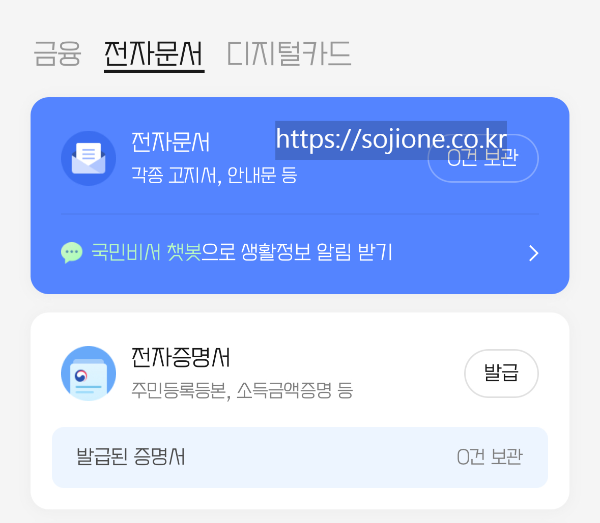Select the 전자문서 tab
This screenshot has height=523, width=600.
coord(154,53)
